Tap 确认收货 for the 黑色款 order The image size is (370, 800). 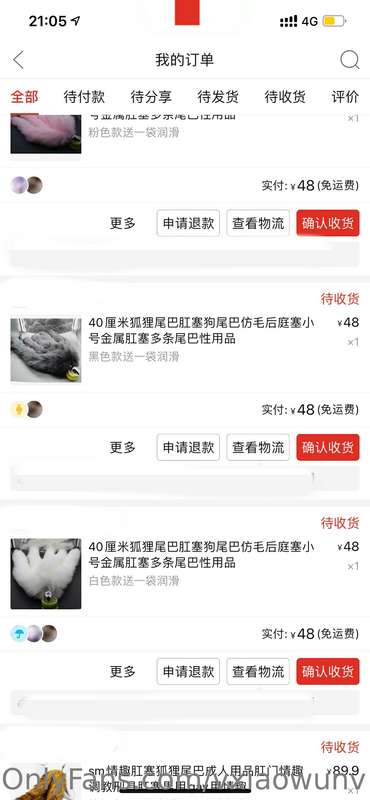[328, 447]
